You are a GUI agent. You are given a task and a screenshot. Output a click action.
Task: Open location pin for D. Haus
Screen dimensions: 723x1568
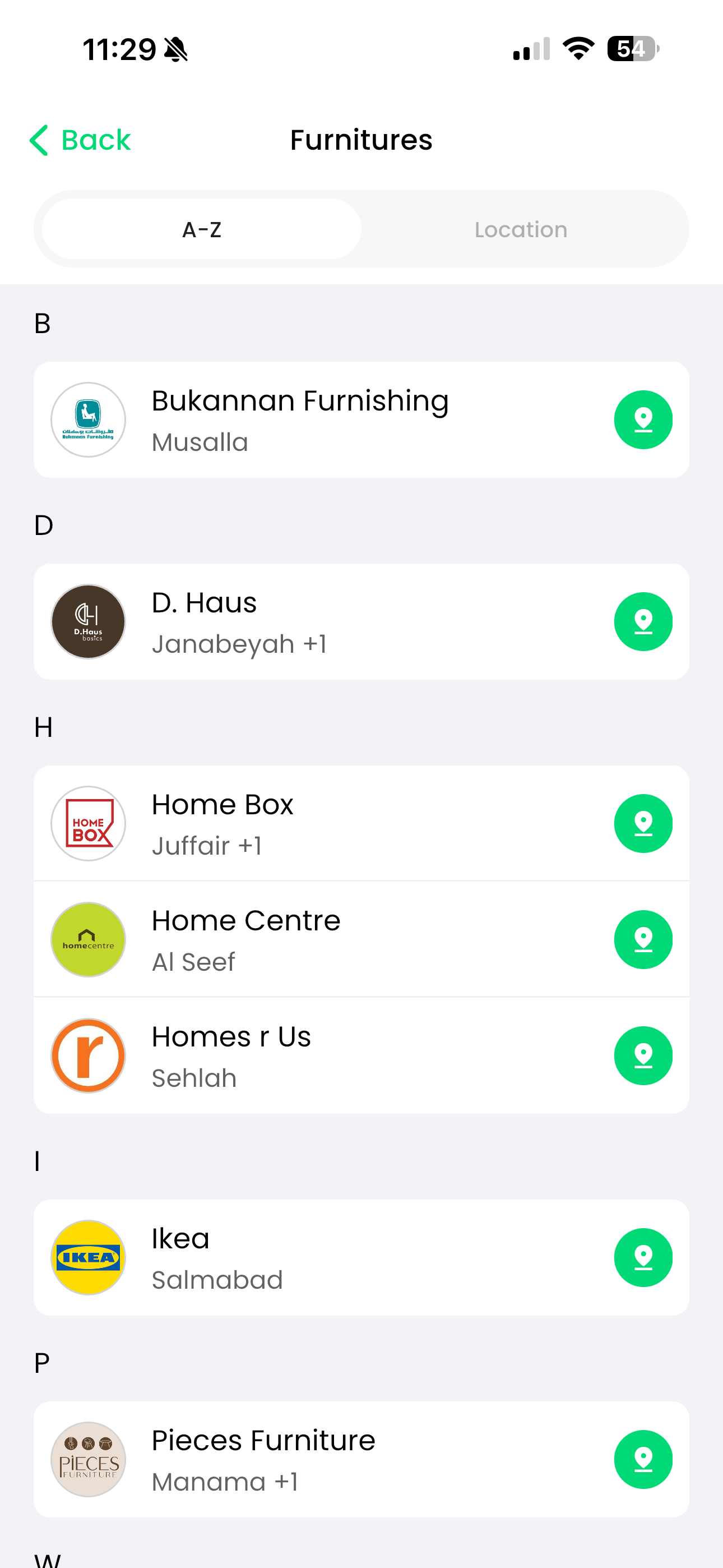pos(643,621)
